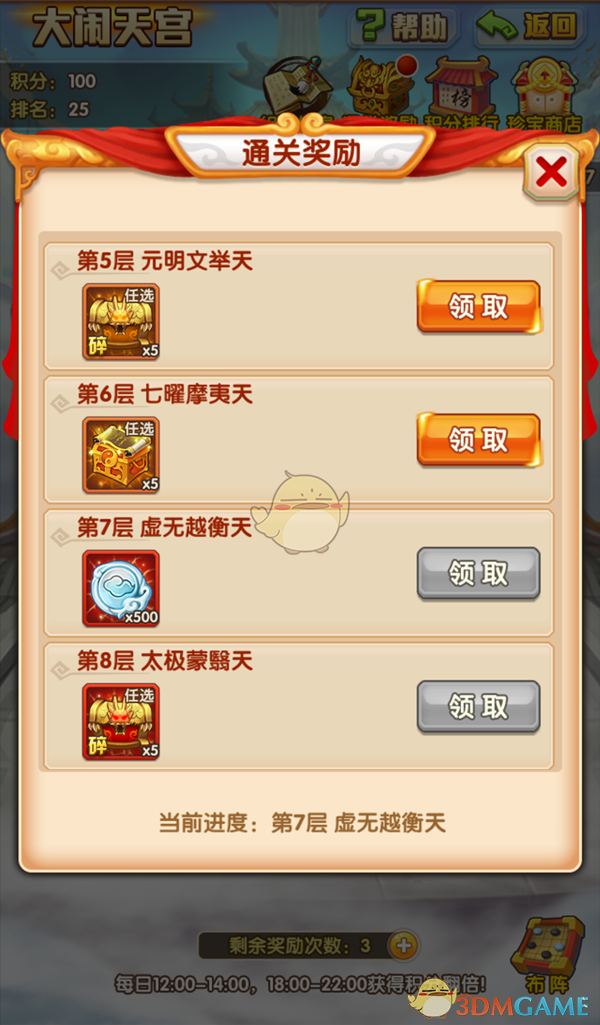Screen dimensions: 600x1025
Task: Go back with the 返回 button
Action: [x=529, y=27]
